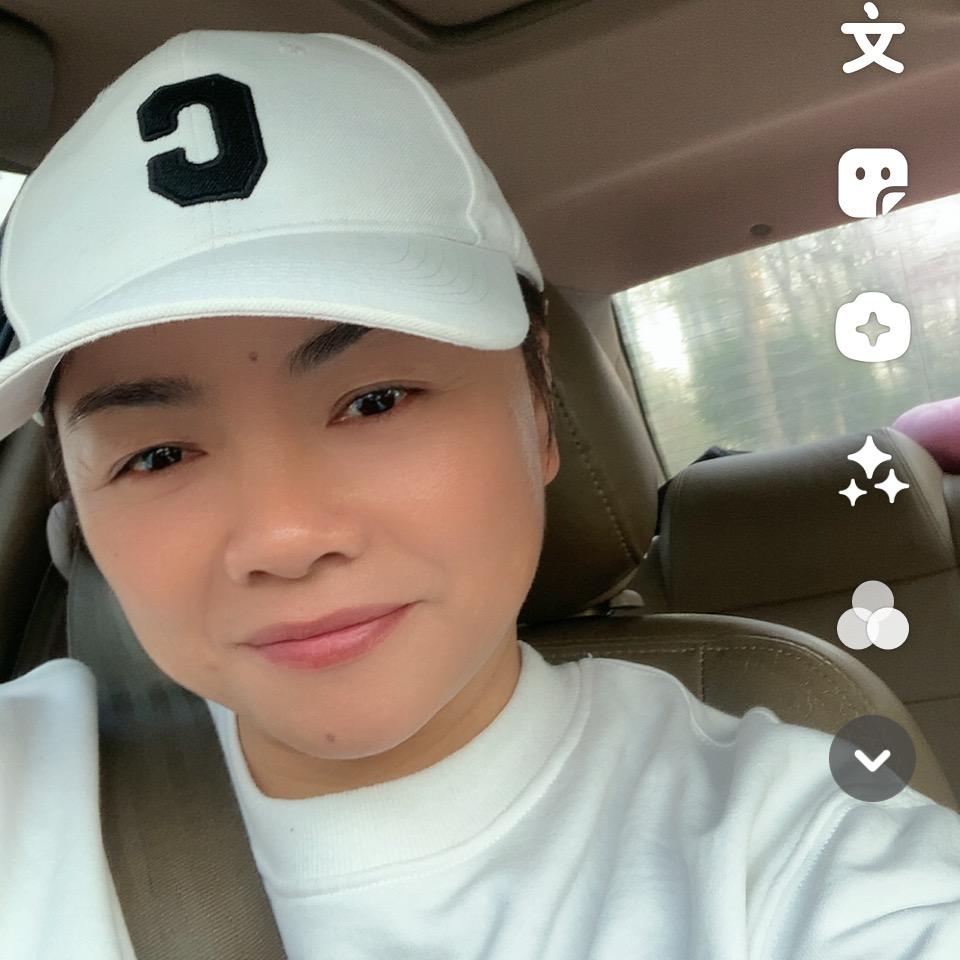Open the text tool icon
Screen dimensions: 960x960
[872, 38]
